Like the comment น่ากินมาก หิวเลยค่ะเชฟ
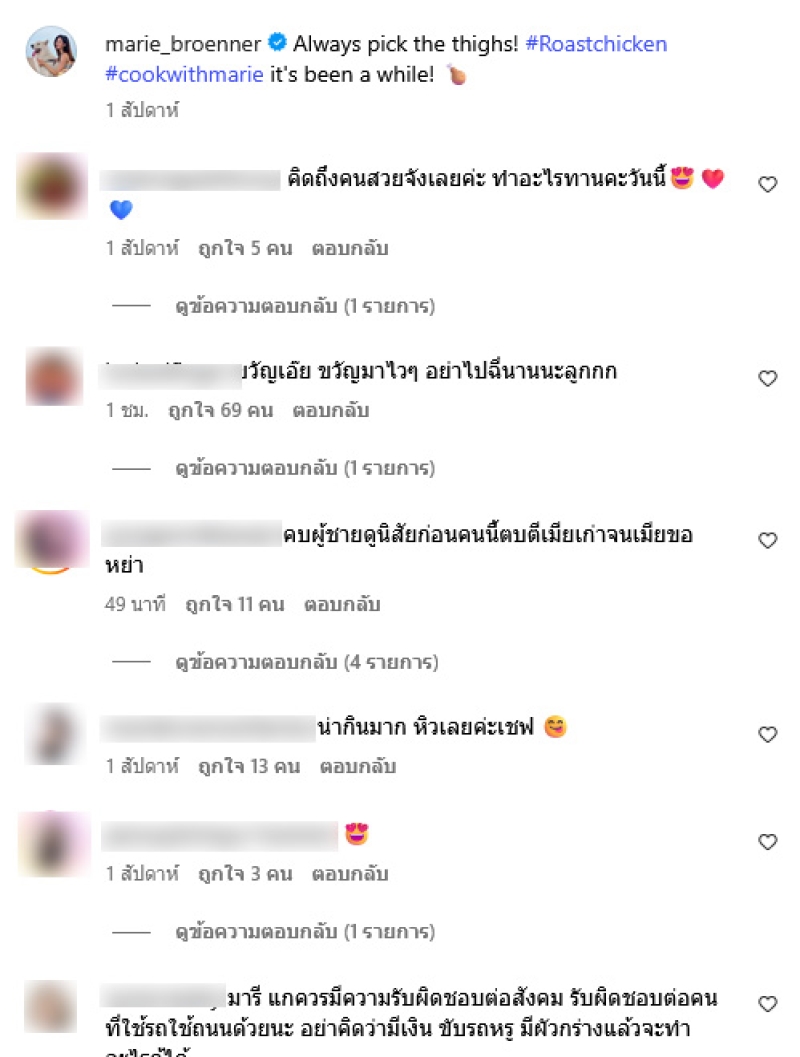 768,735
